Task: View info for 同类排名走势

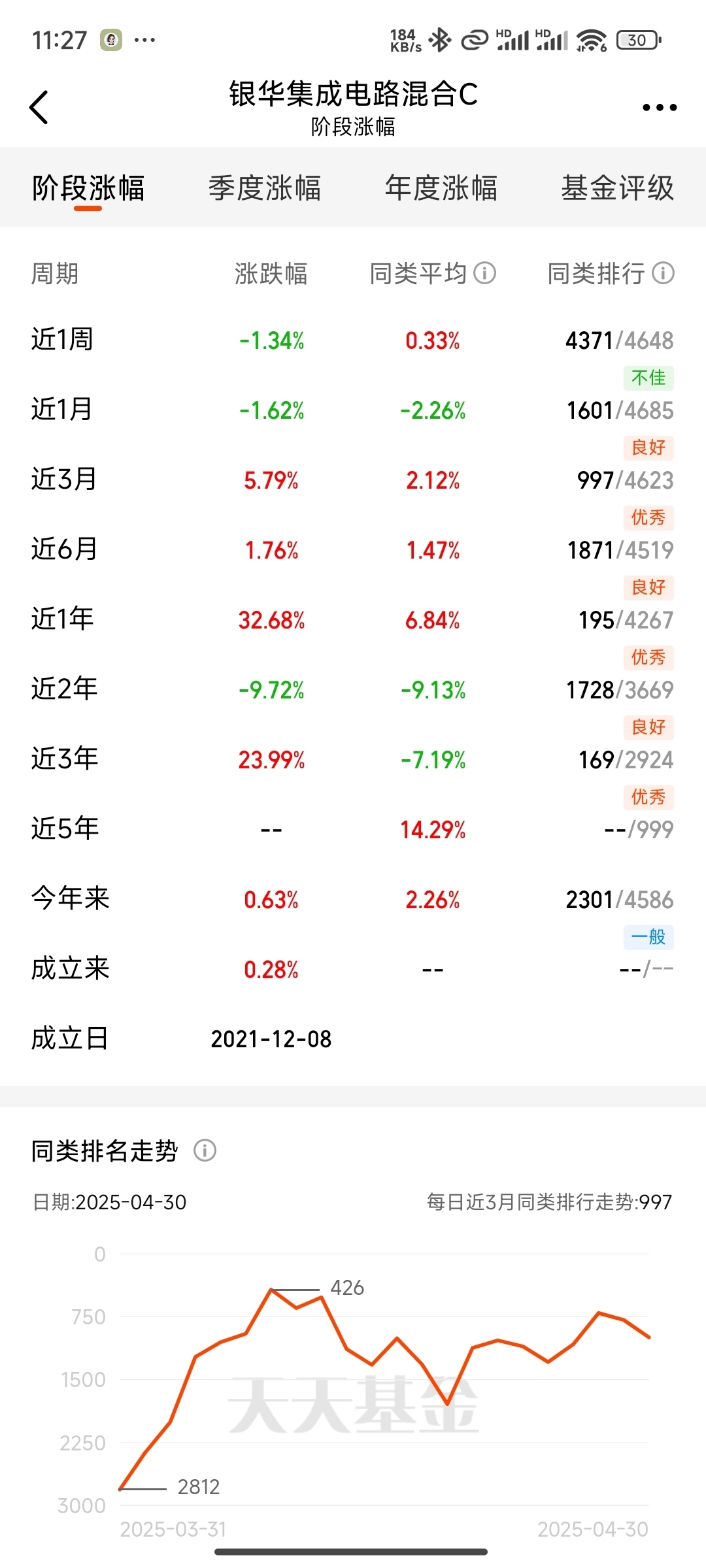Action: [205, 1150]
